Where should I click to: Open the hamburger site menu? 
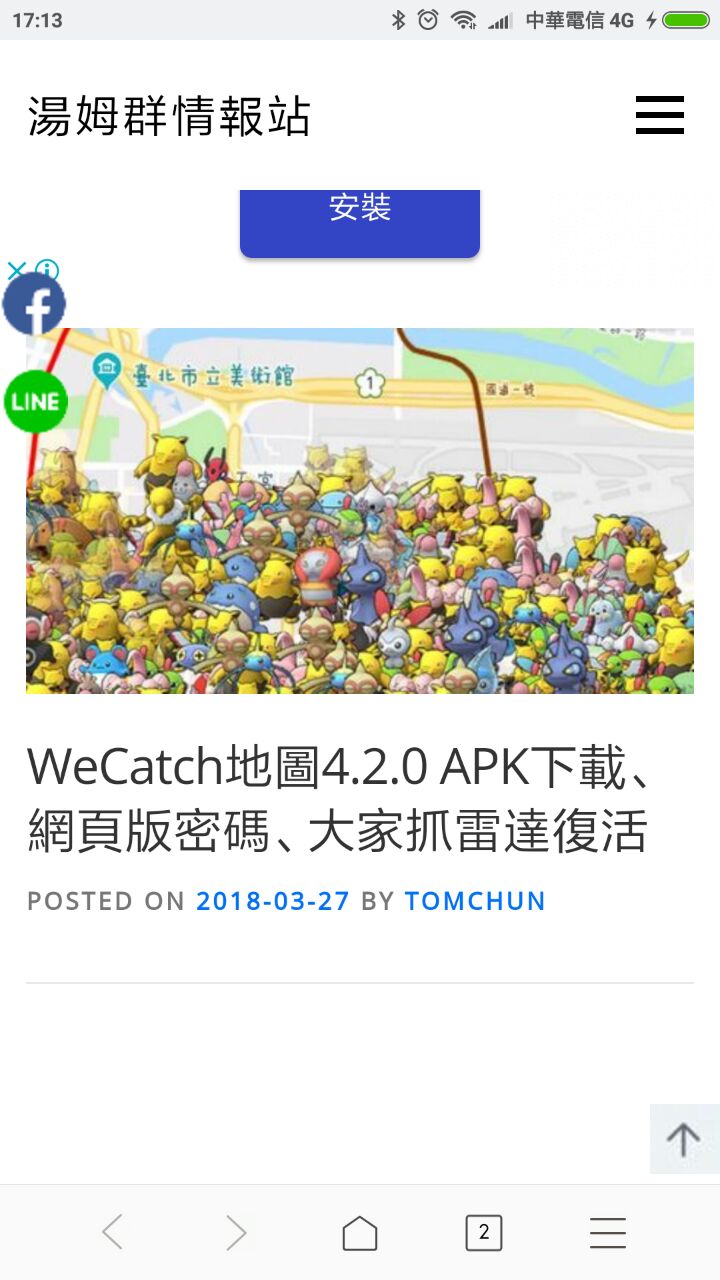click(x=660, y=115)
